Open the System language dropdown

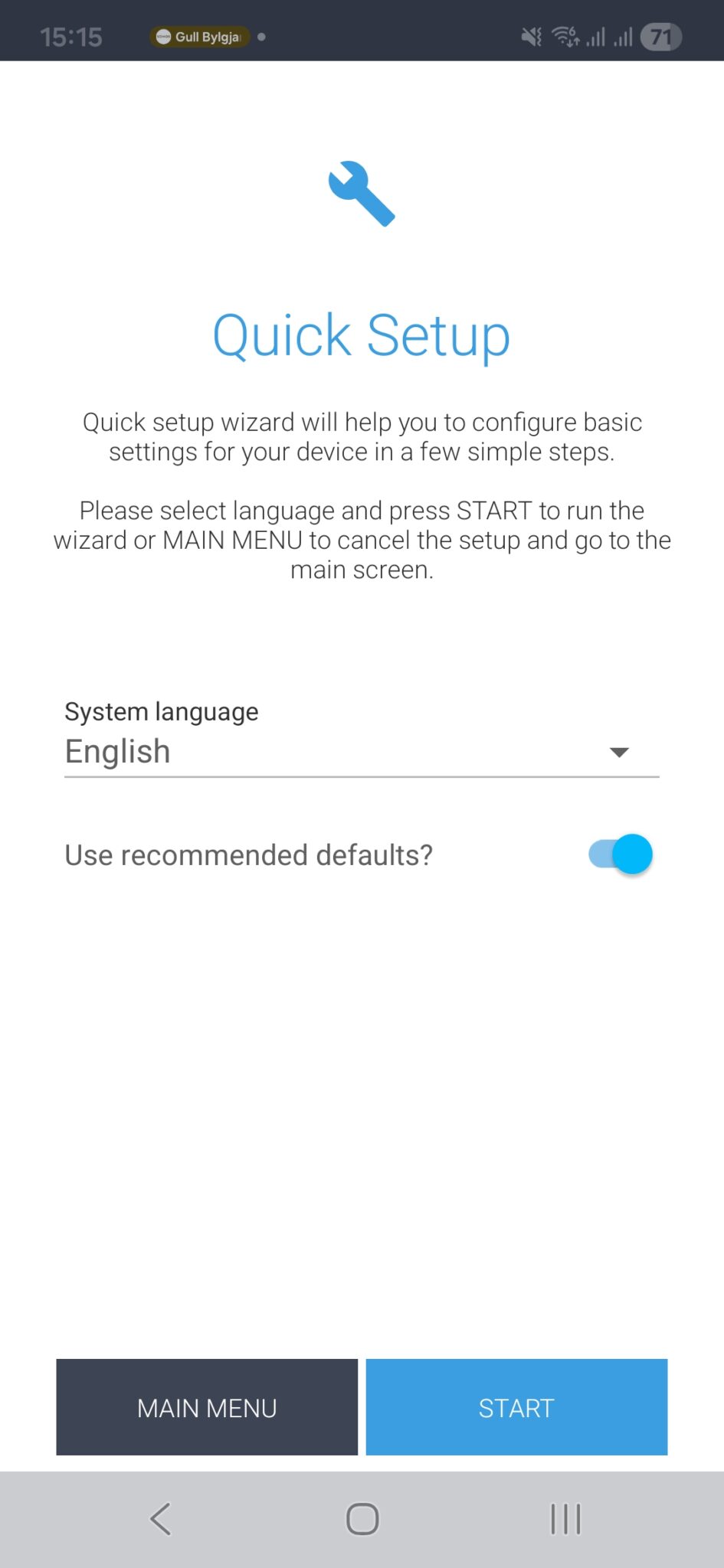361,752
